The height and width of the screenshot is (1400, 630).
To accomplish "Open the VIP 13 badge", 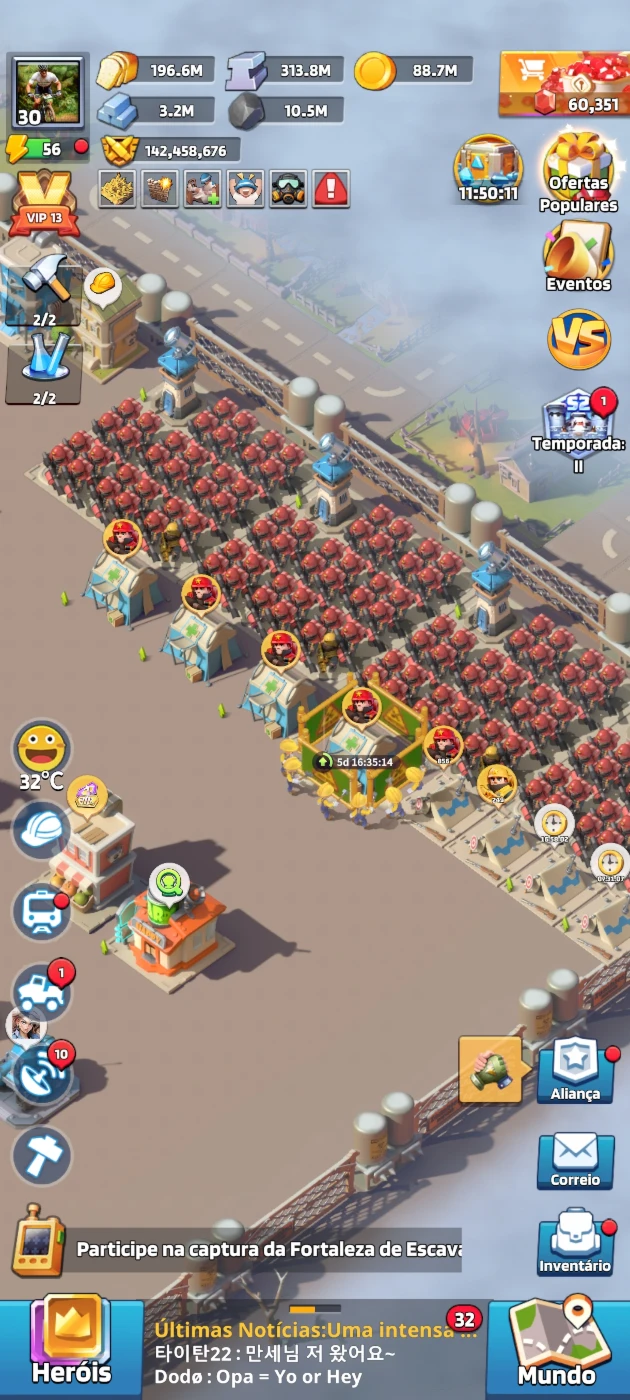I will [x=45, y=203].
